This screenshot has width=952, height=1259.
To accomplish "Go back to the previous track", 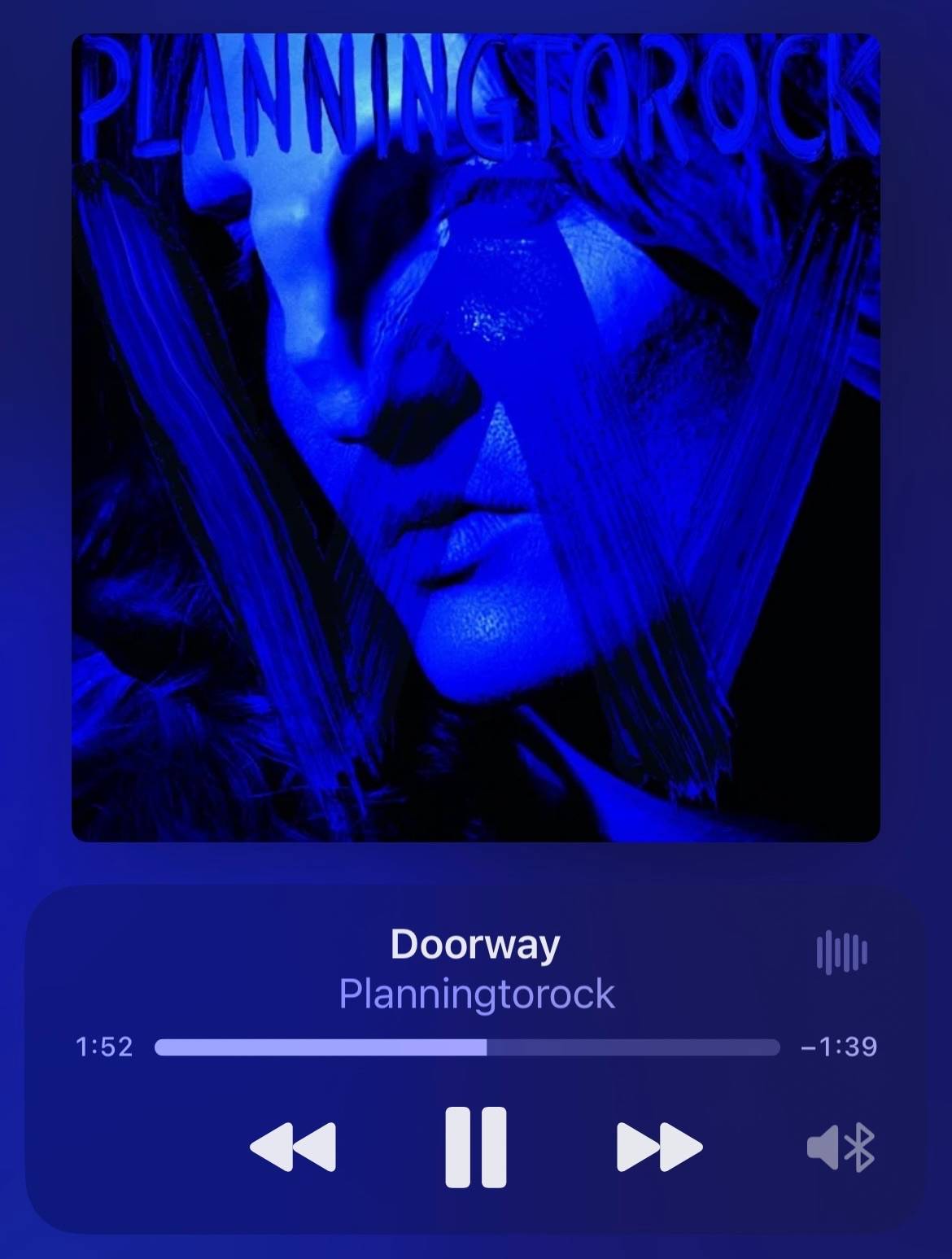I will [x=293, y=1147].
